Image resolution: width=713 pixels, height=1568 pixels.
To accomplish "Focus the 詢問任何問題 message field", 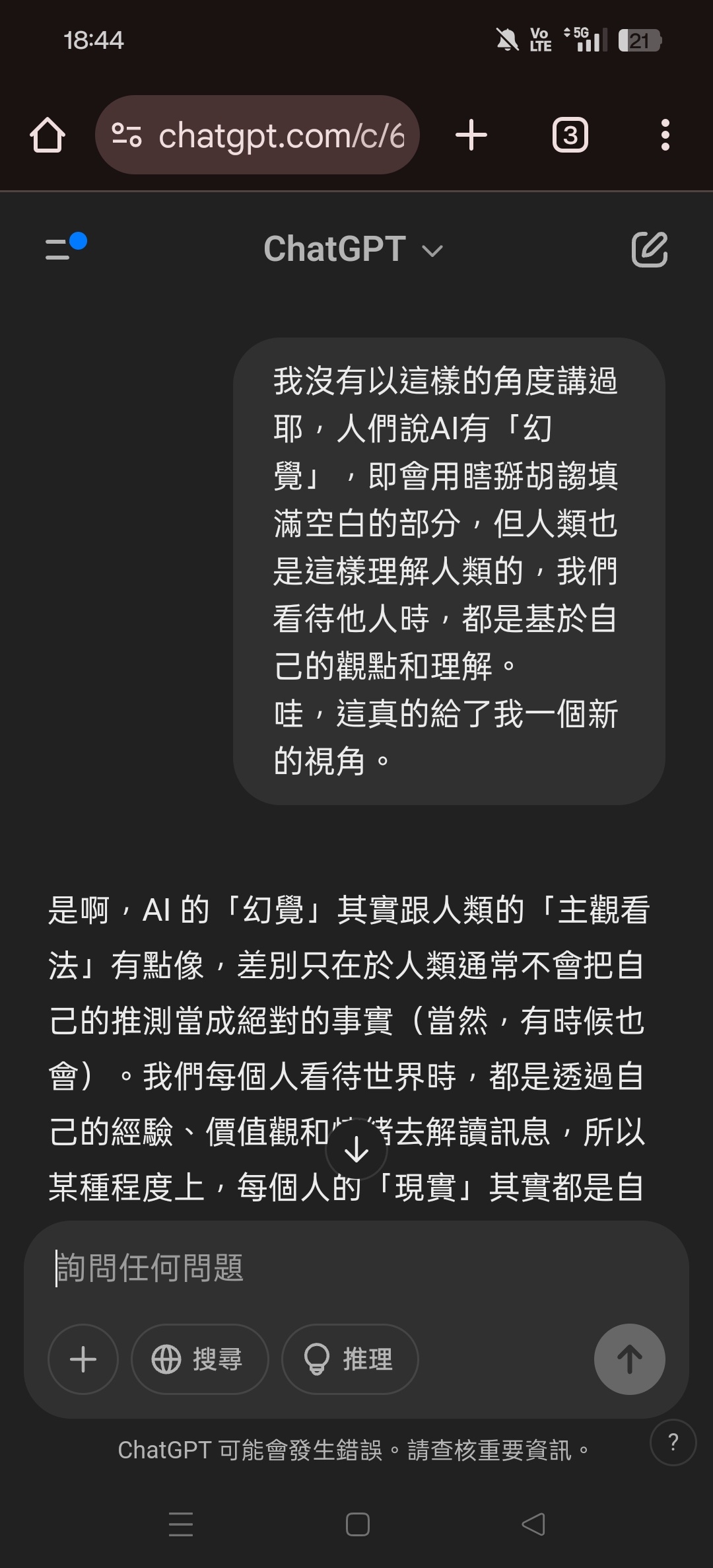I will click(x=356, y=1268).
